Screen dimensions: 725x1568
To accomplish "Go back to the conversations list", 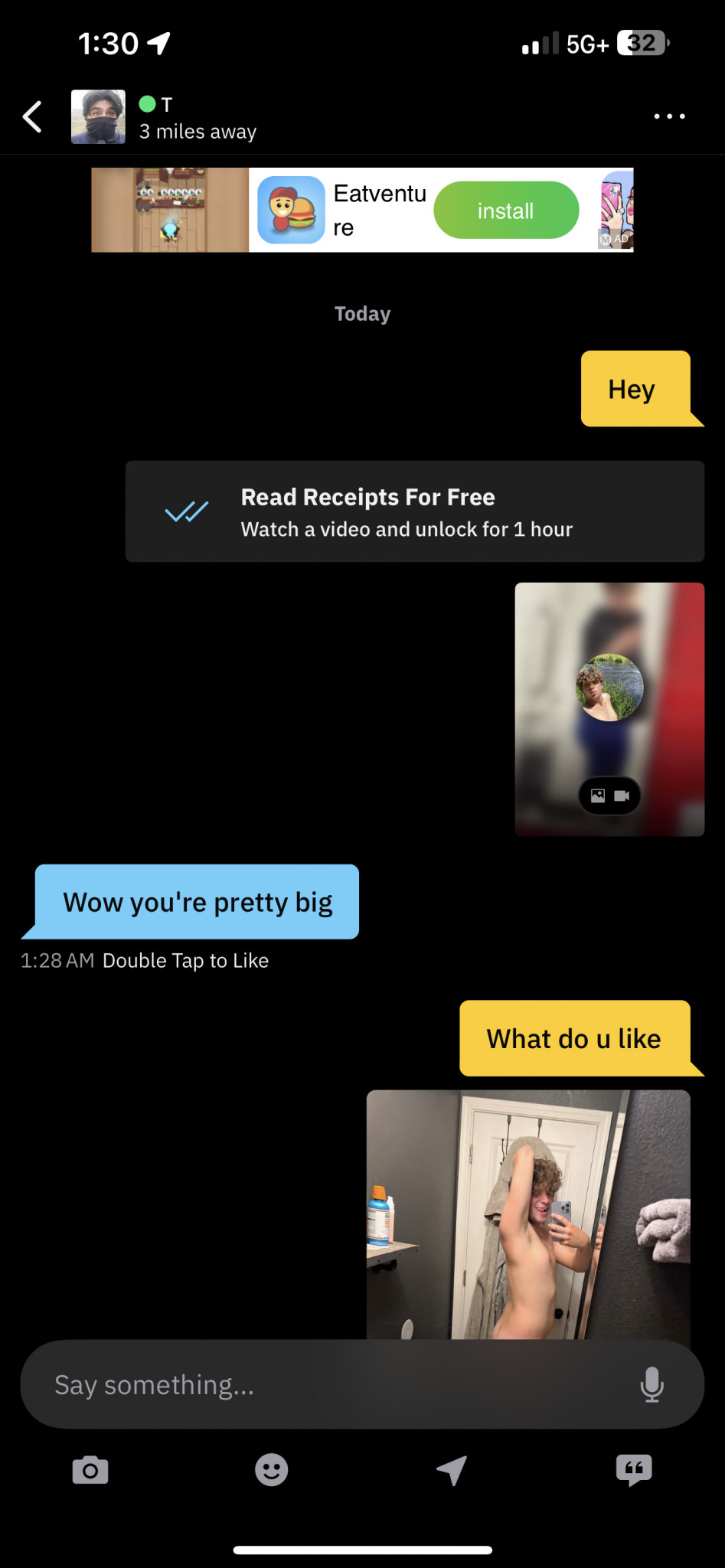I will point(32,117).
